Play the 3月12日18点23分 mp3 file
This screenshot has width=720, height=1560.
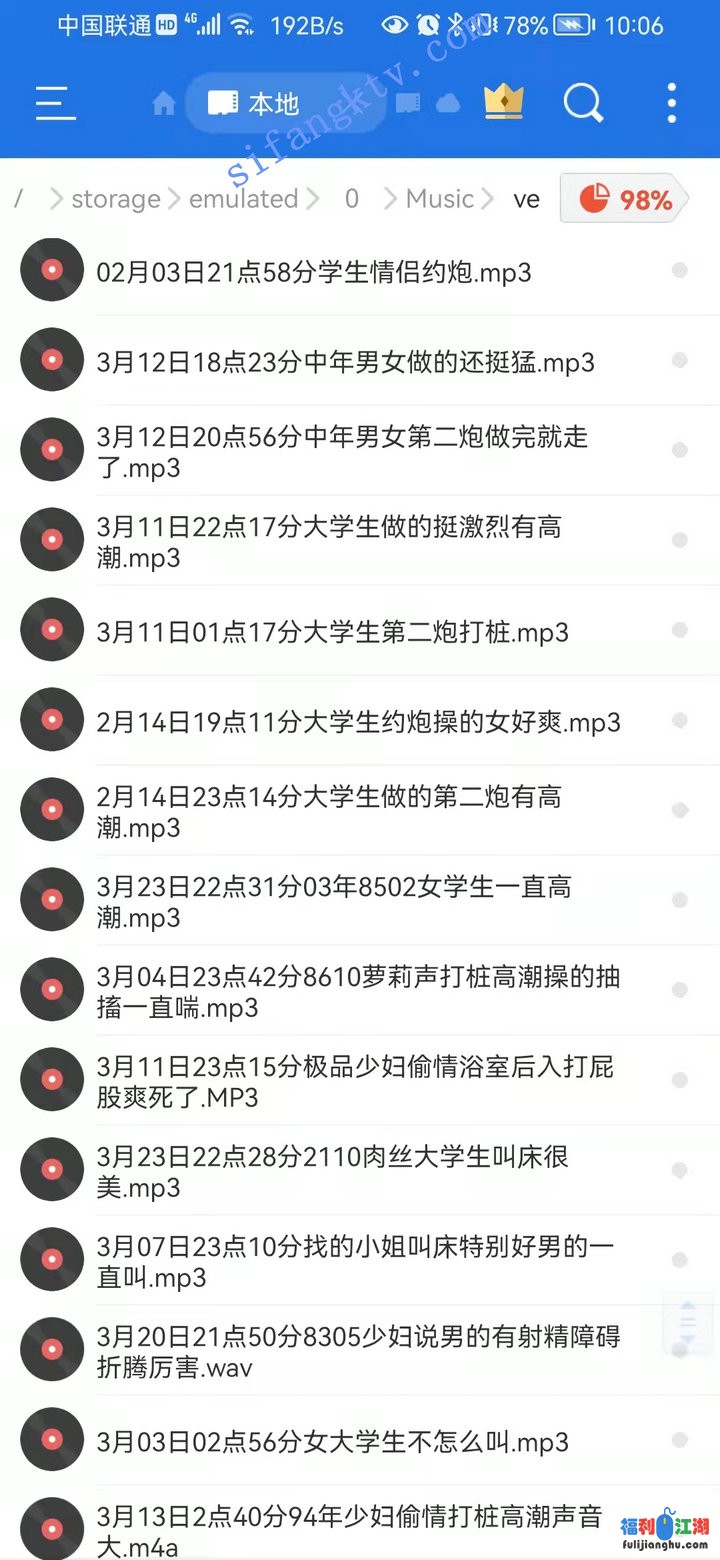click(345, 361)
